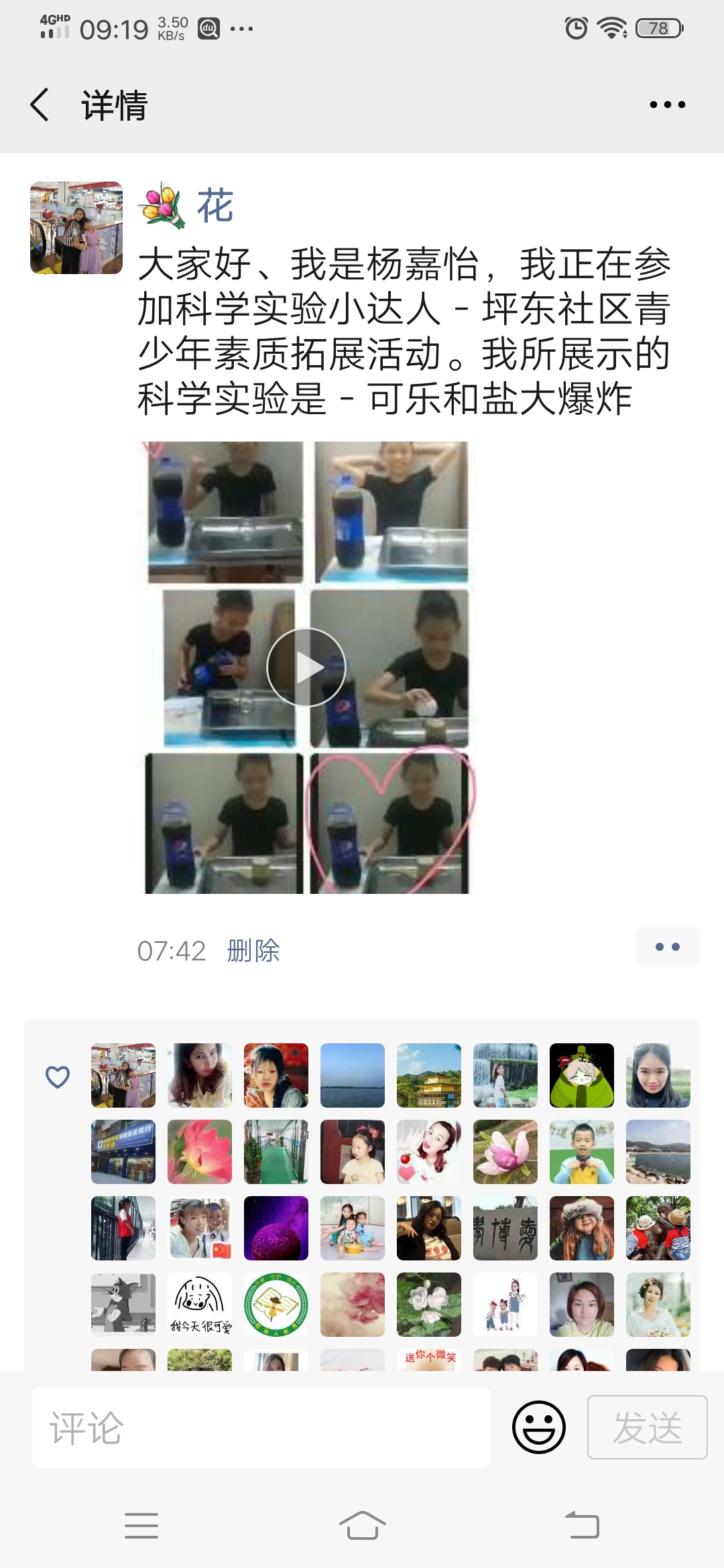Go to the system home screen

coord(362,1526)
